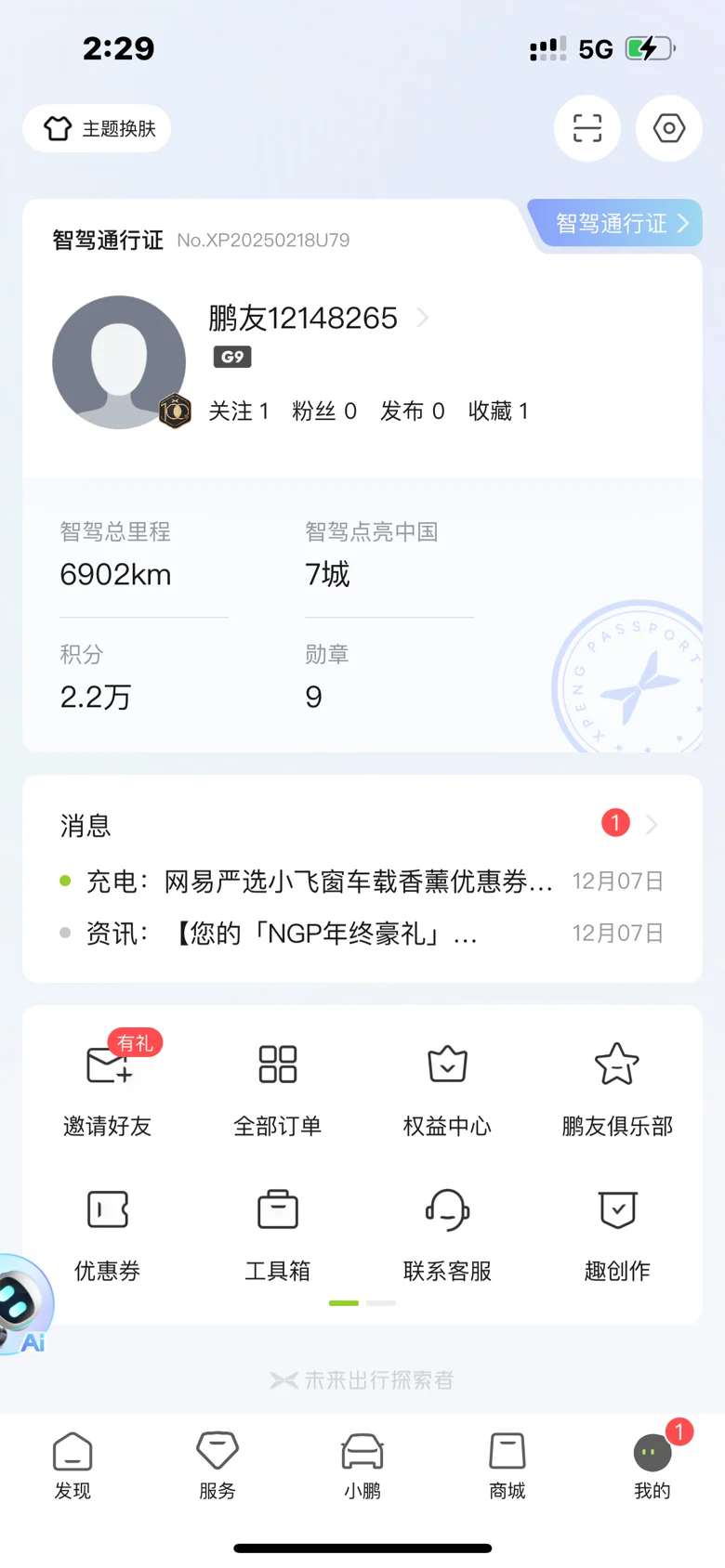
Task: View 全部订单 all orders
Action: coord(277,1083)
